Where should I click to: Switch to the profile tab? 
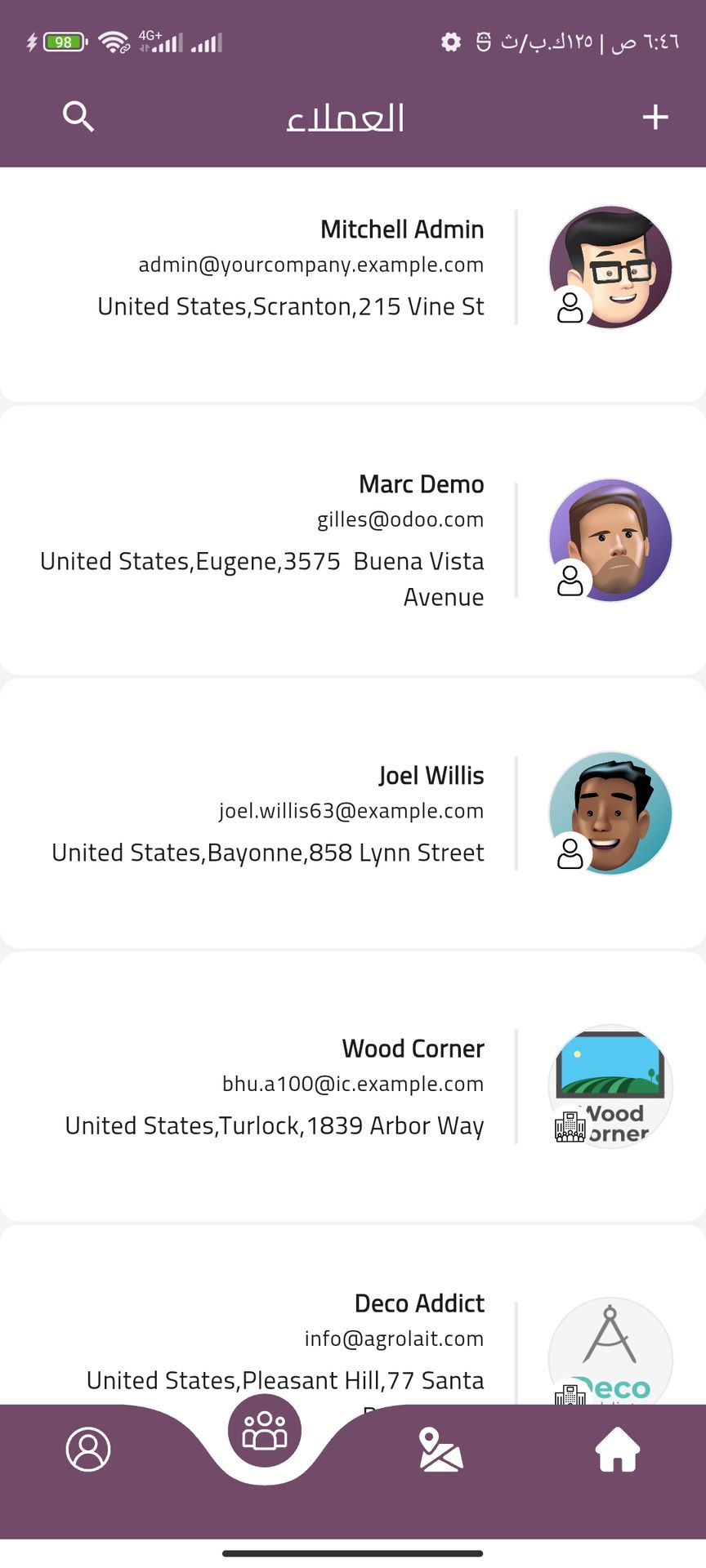tap(88, 1450)
